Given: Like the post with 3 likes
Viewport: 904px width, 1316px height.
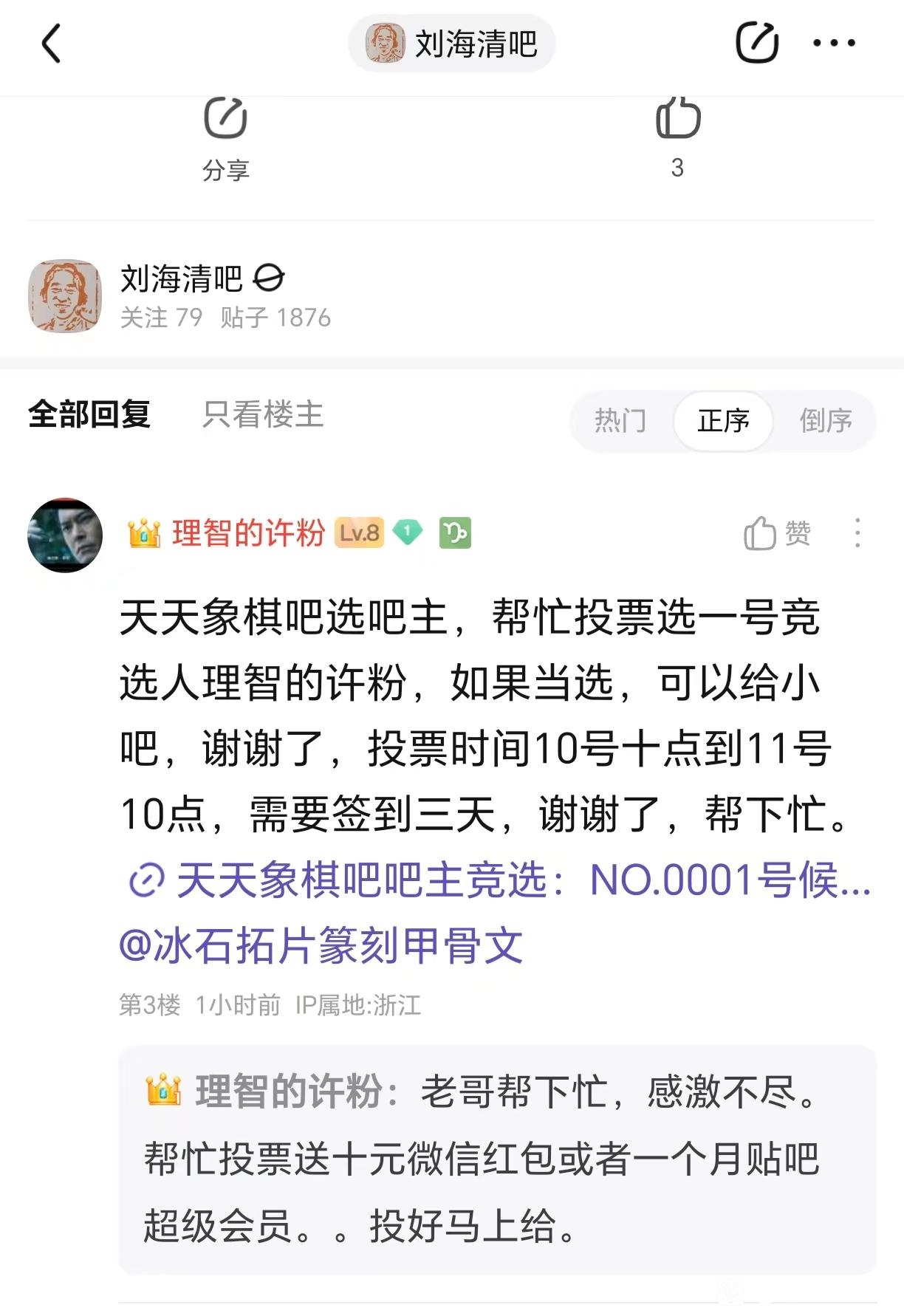Looking at the screenshot, I should click(677, 137).
